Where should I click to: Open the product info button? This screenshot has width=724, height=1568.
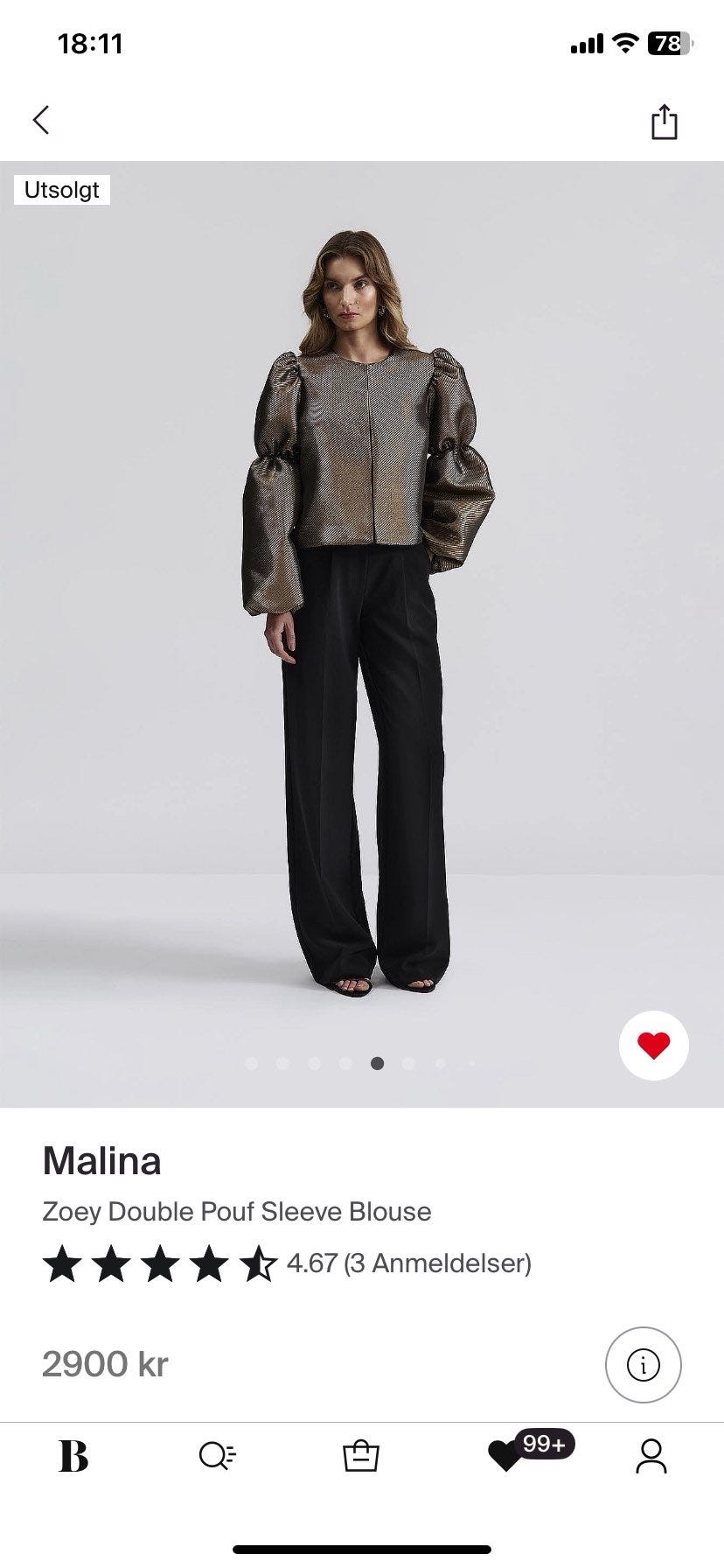coord(644,1365)
